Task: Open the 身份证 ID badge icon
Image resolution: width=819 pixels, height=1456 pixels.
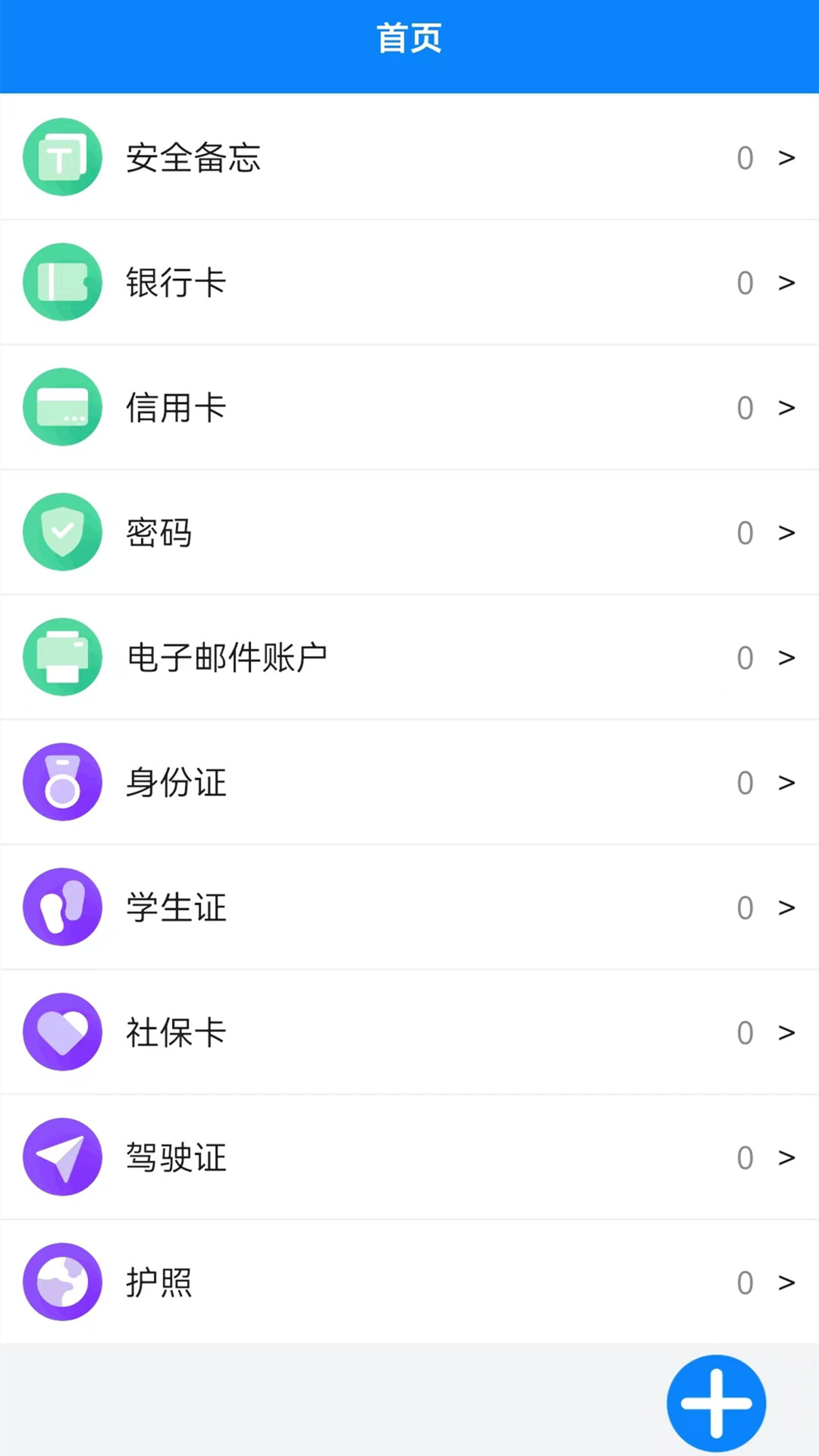Action: tap(63, 783)
